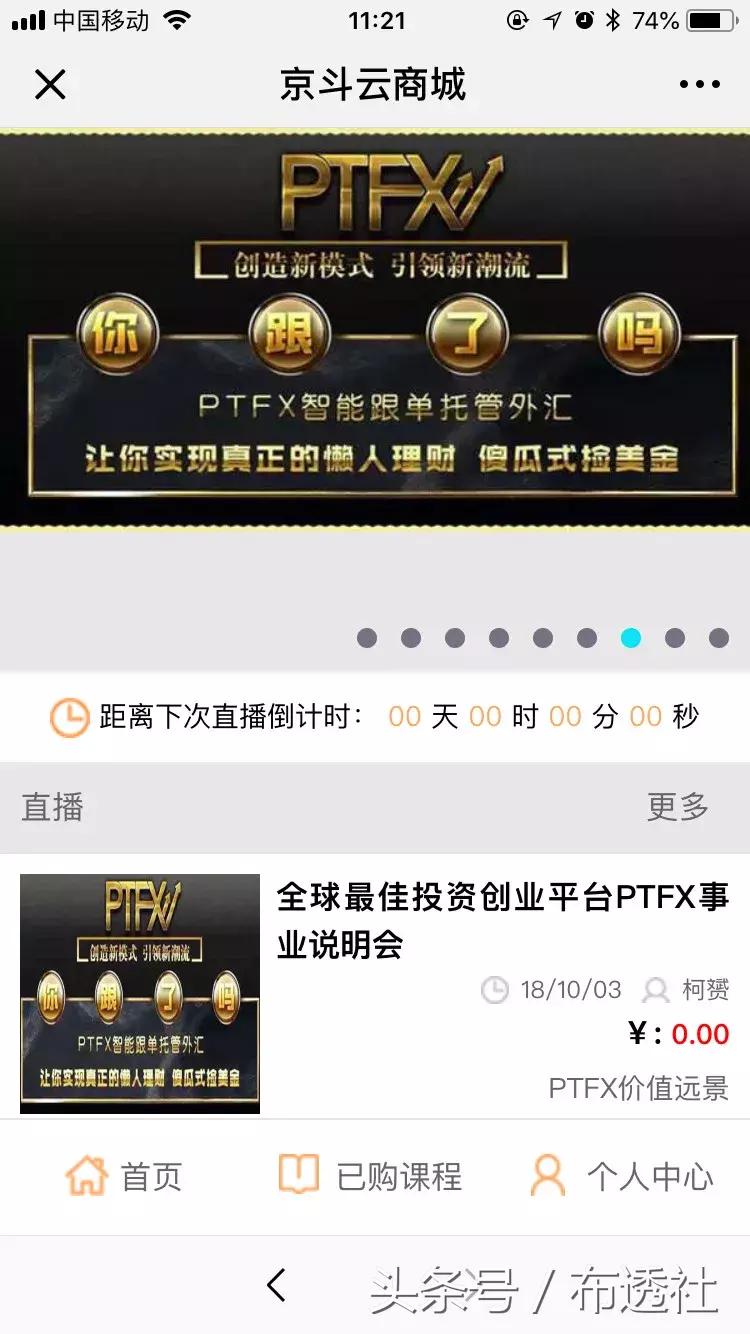Tap the orange clock countdown icon

coord(67,716)
